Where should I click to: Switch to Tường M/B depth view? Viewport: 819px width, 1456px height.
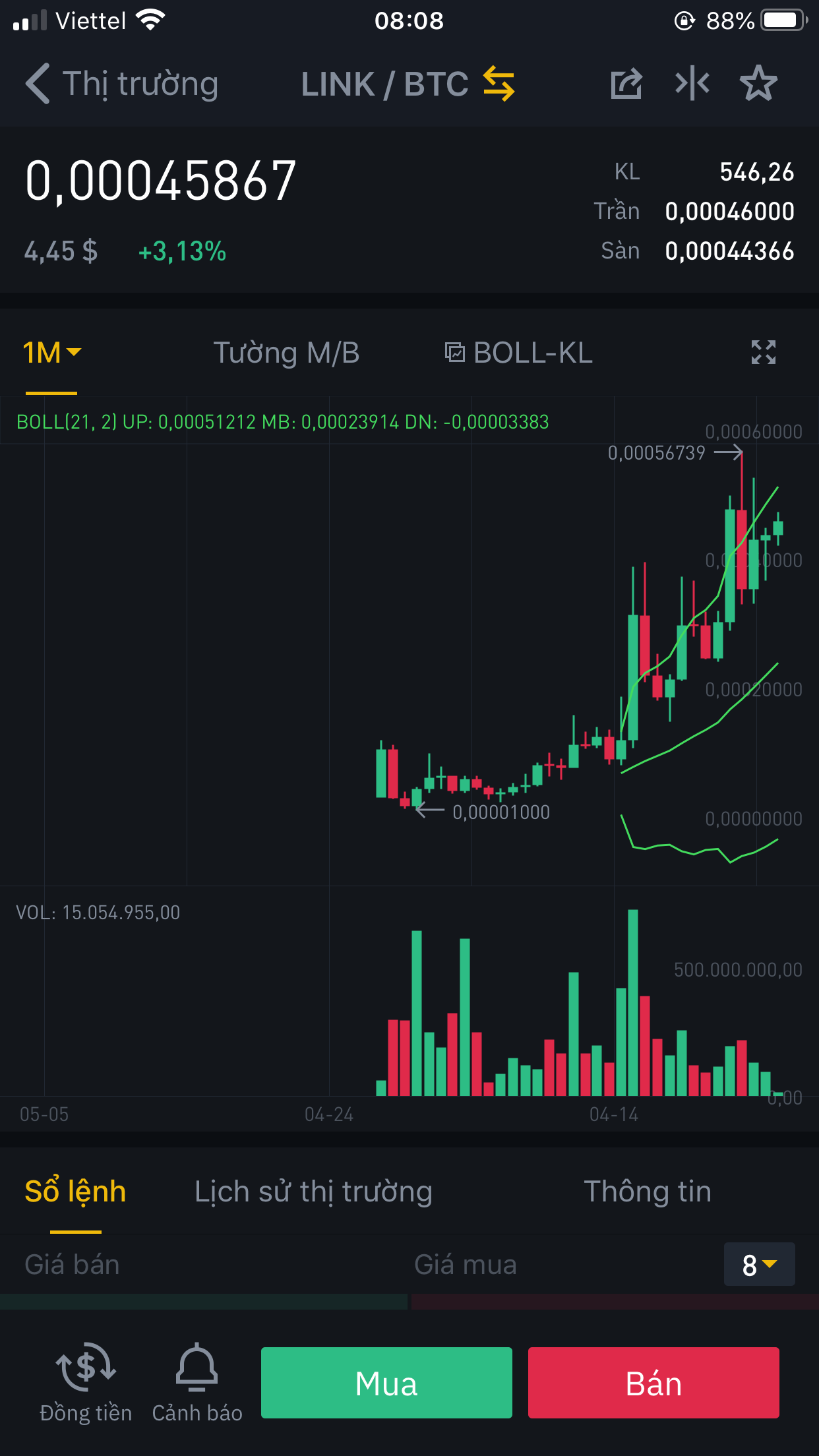coord(286,353)
